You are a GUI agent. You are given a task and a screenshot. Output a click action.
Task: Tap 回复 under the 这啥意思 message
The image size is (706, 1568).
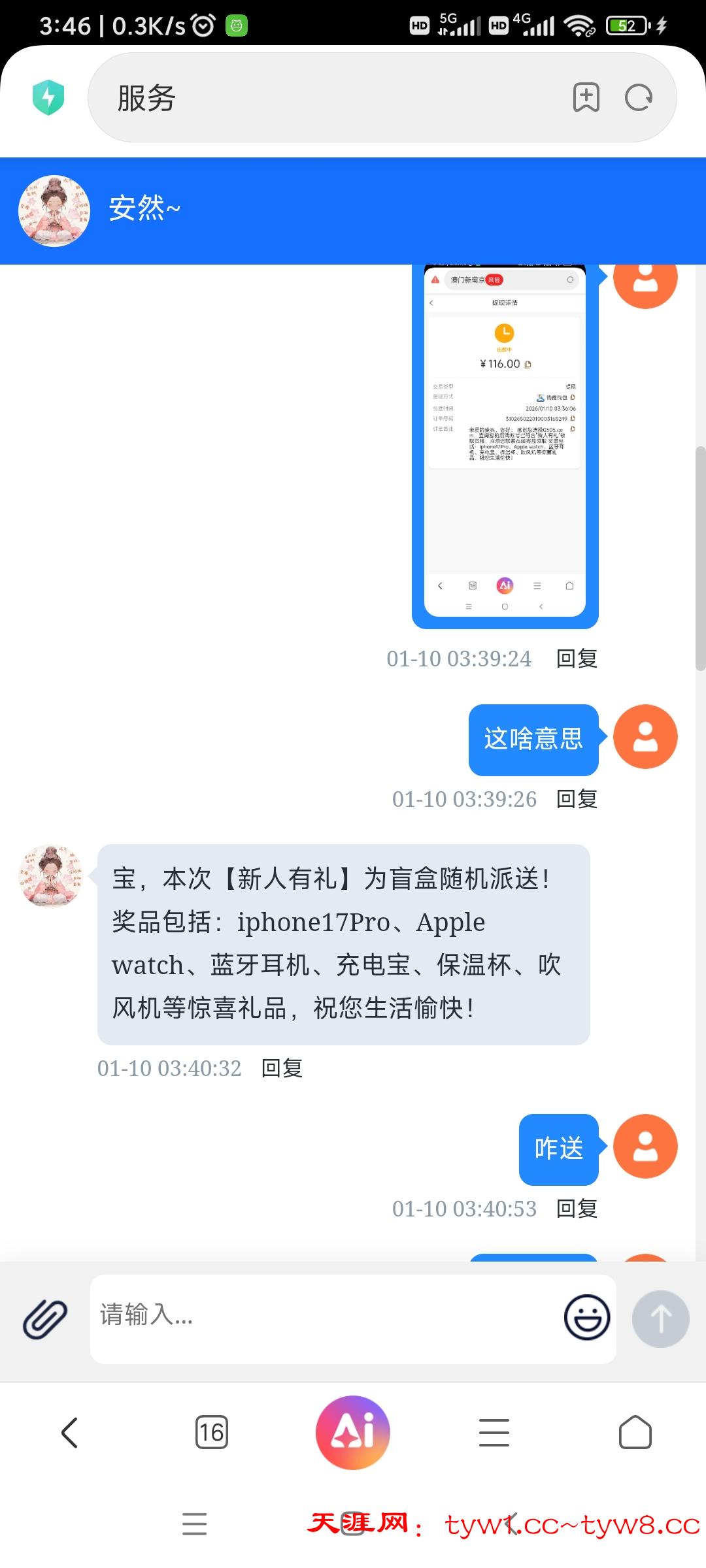point(577,799)
